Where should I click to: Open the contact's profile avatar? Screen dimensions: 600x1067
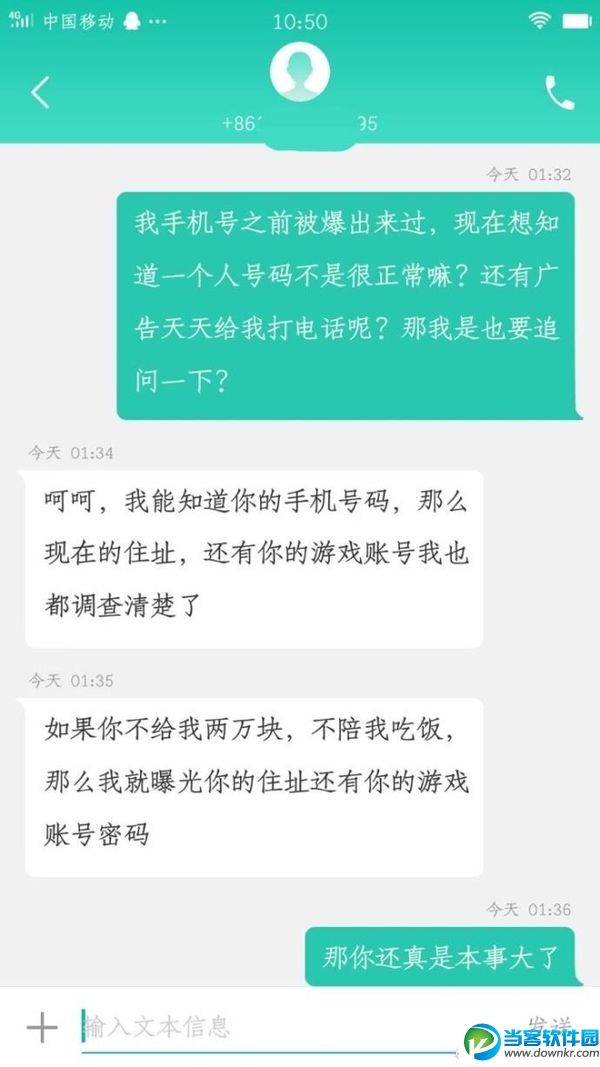point(299,72)
